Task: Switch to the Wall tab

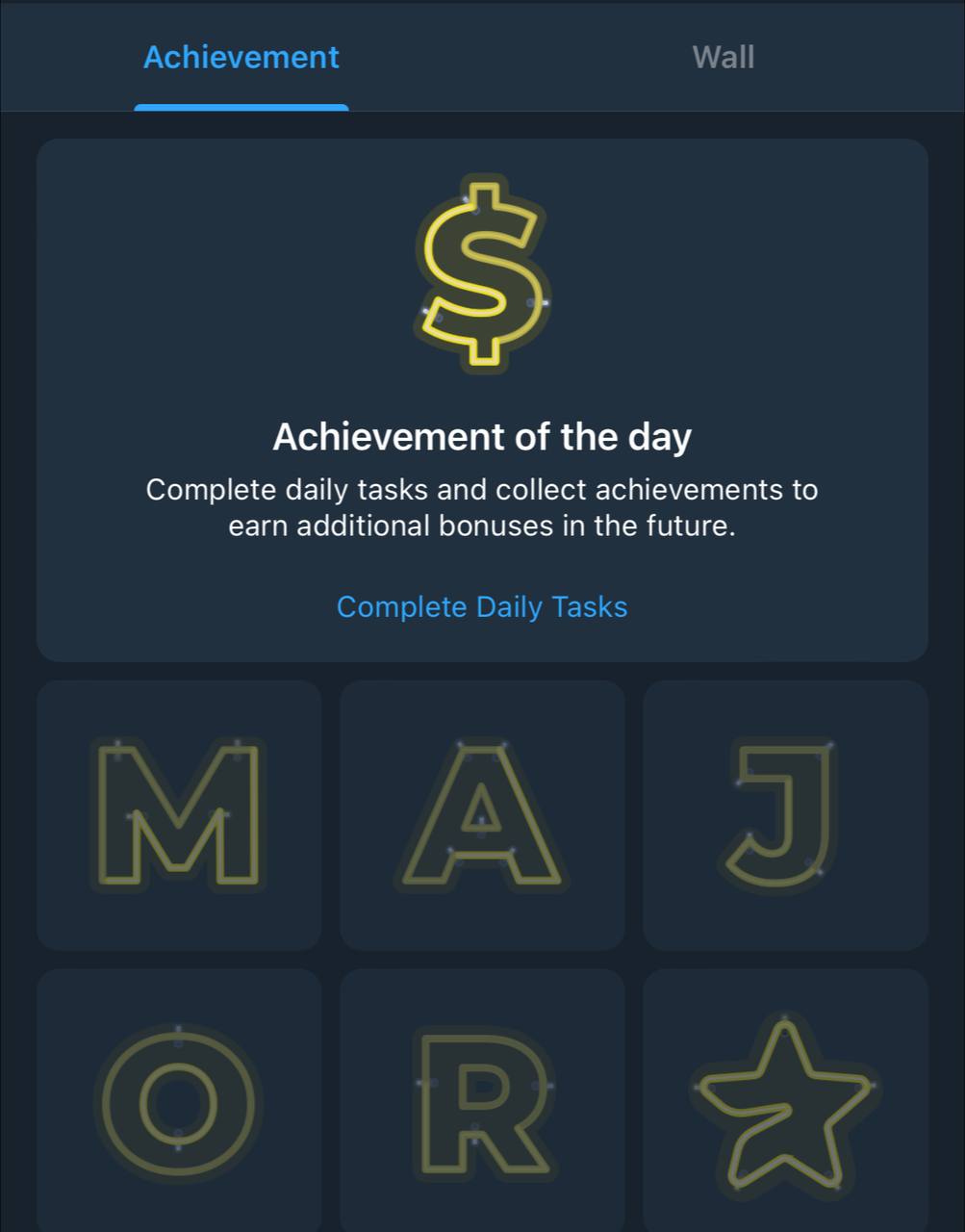Action: (x=723, y=58)
